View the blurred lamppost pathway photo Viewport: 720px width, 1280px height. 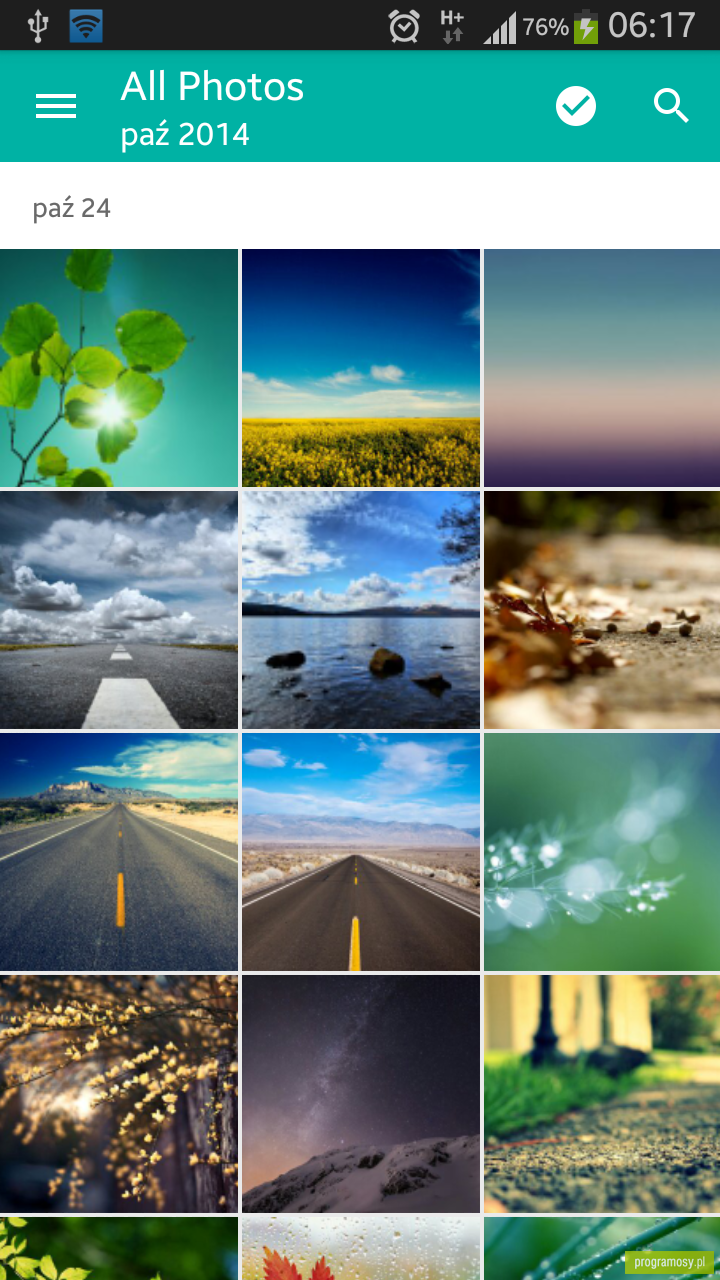click(x=602, y=1094)
